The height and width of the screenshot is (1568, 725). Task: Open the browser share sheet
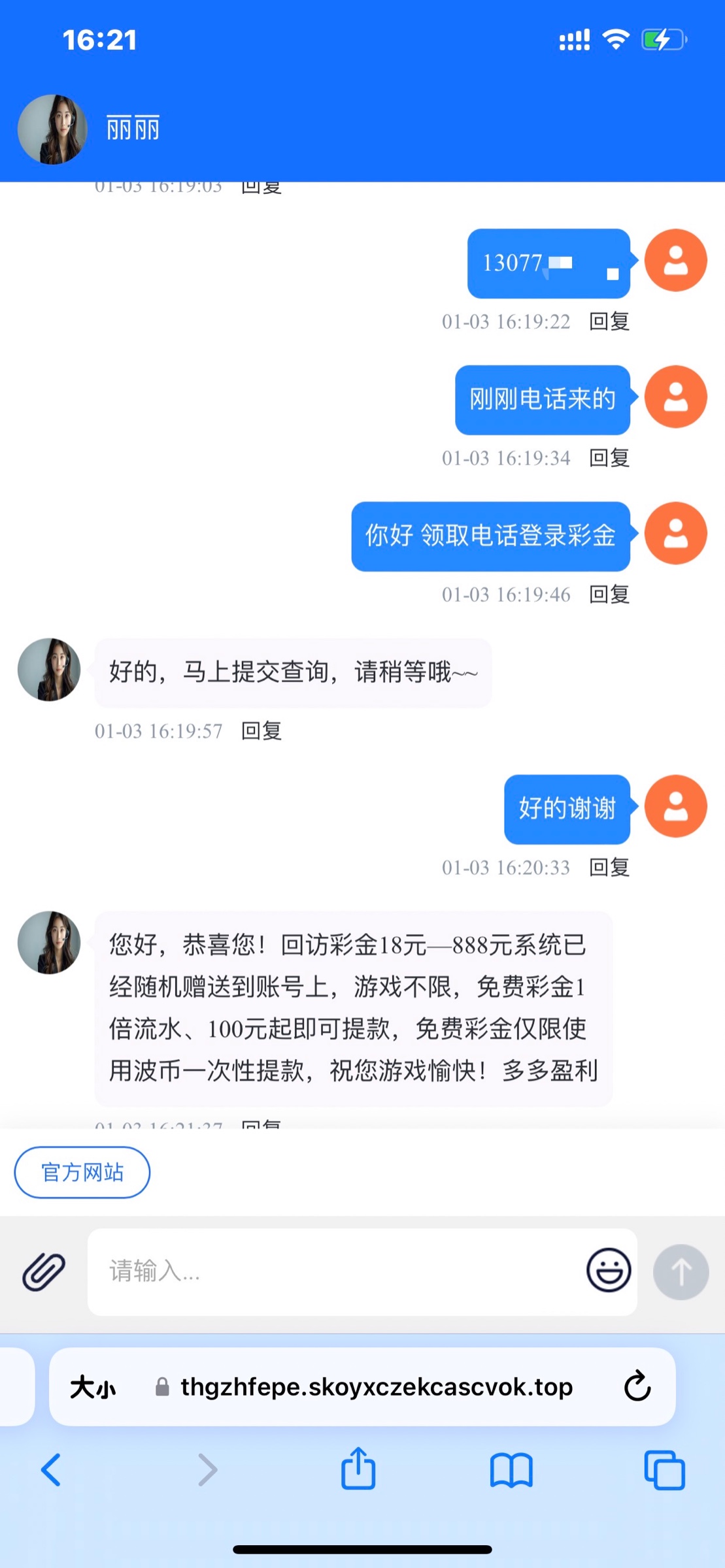click(358, 1470)
